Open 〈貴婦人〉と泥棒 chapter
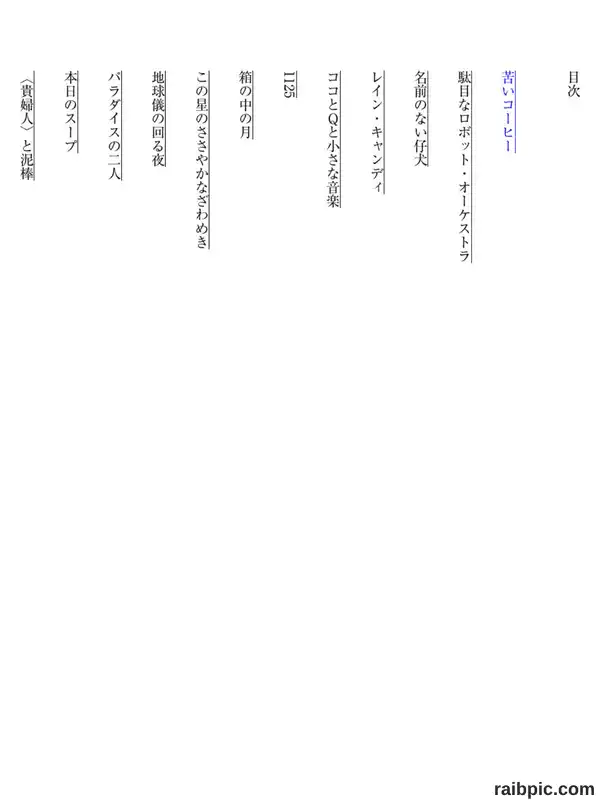Image resolution: width=600 pixels, height=800 pixels. (x=27, y=126)
